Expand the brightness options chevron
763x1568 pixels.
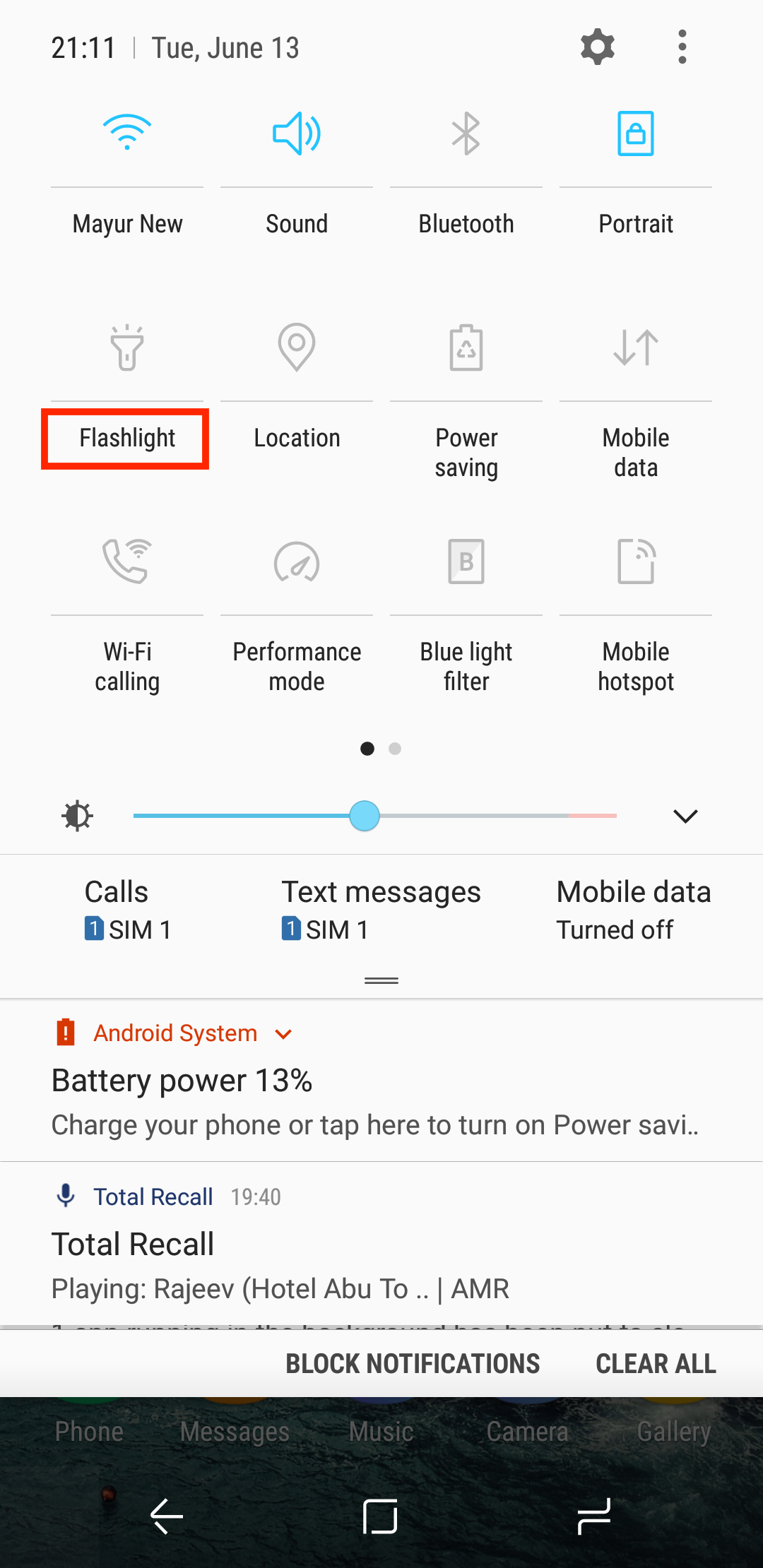[685, 816]
